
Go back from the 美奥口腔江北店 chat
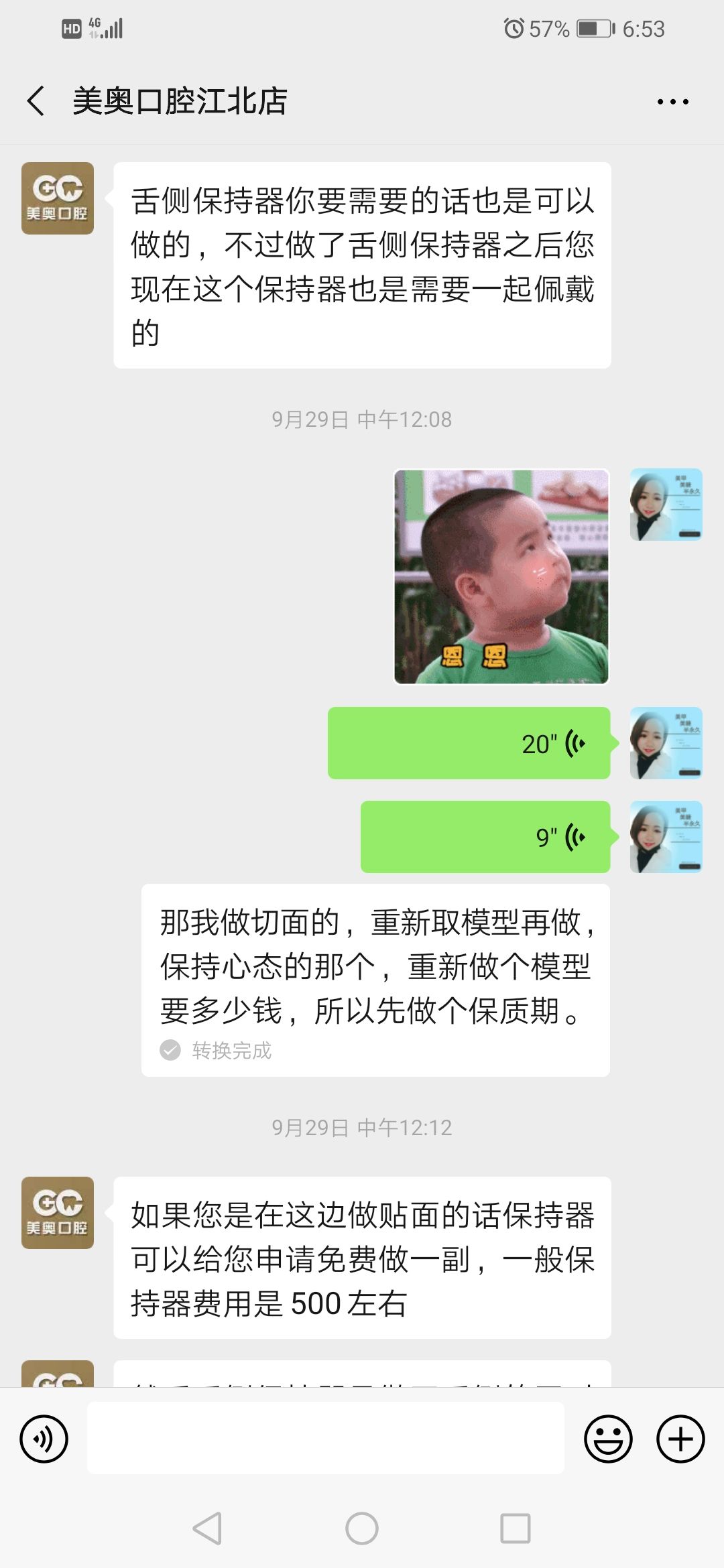36,101
